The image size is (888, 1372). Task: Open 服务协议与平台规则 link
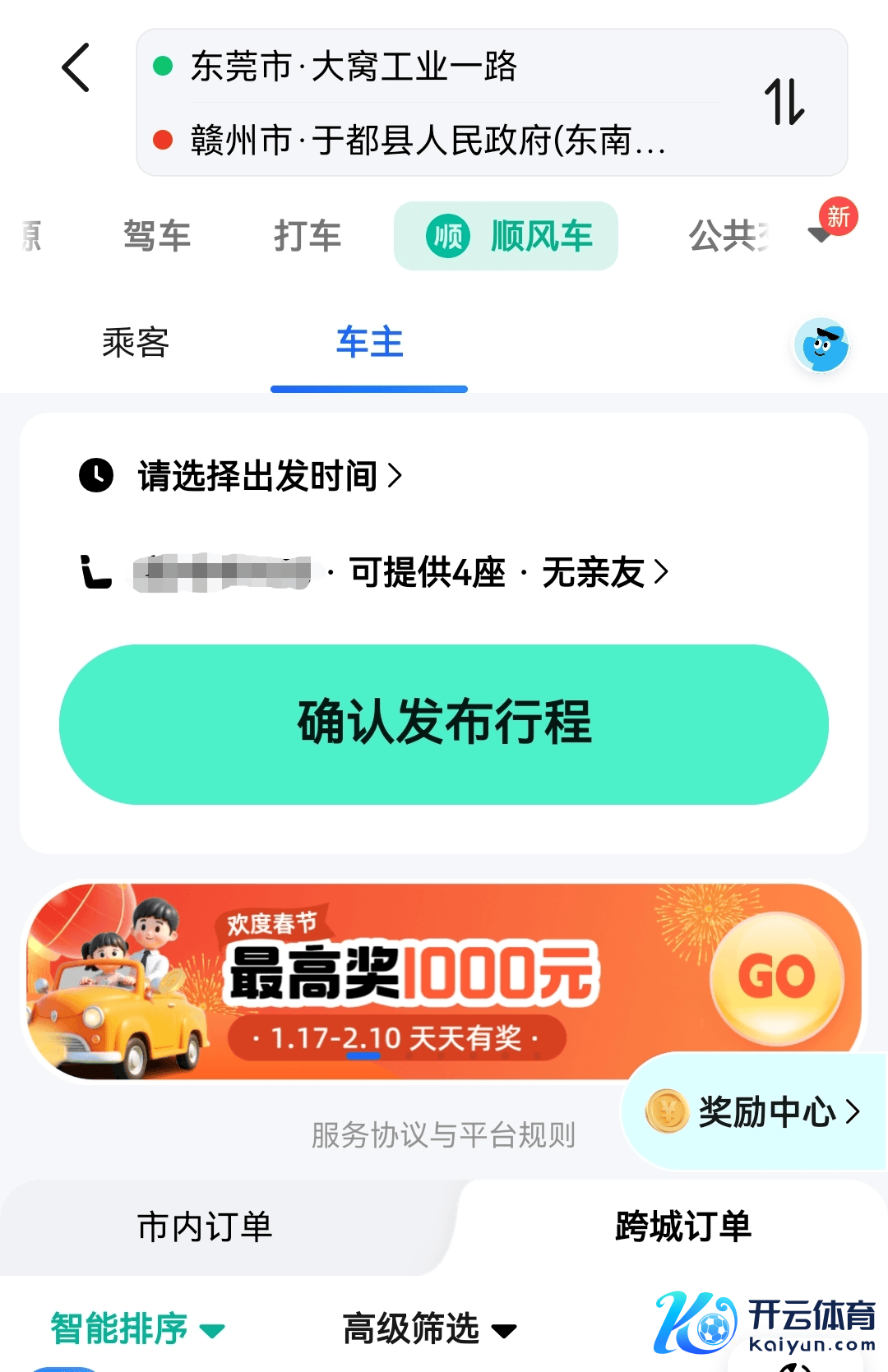pos(443,1135)
